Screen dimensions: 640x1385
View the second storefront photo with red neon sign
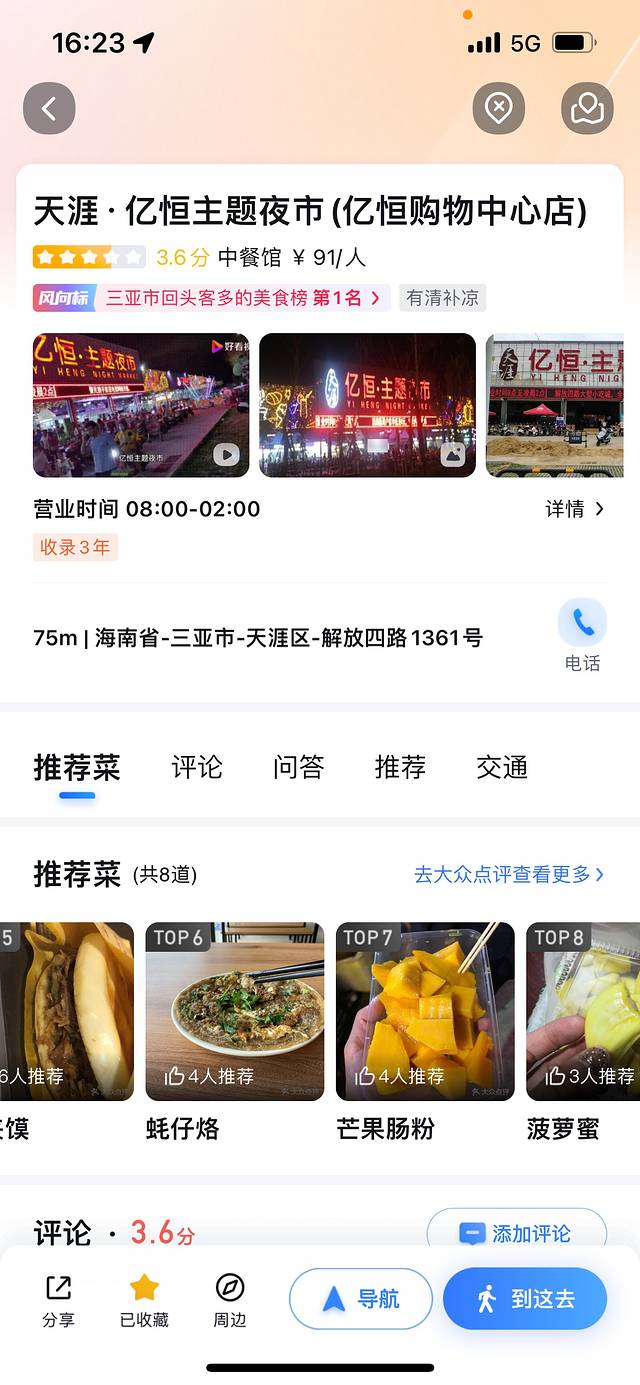pos(367,405)
